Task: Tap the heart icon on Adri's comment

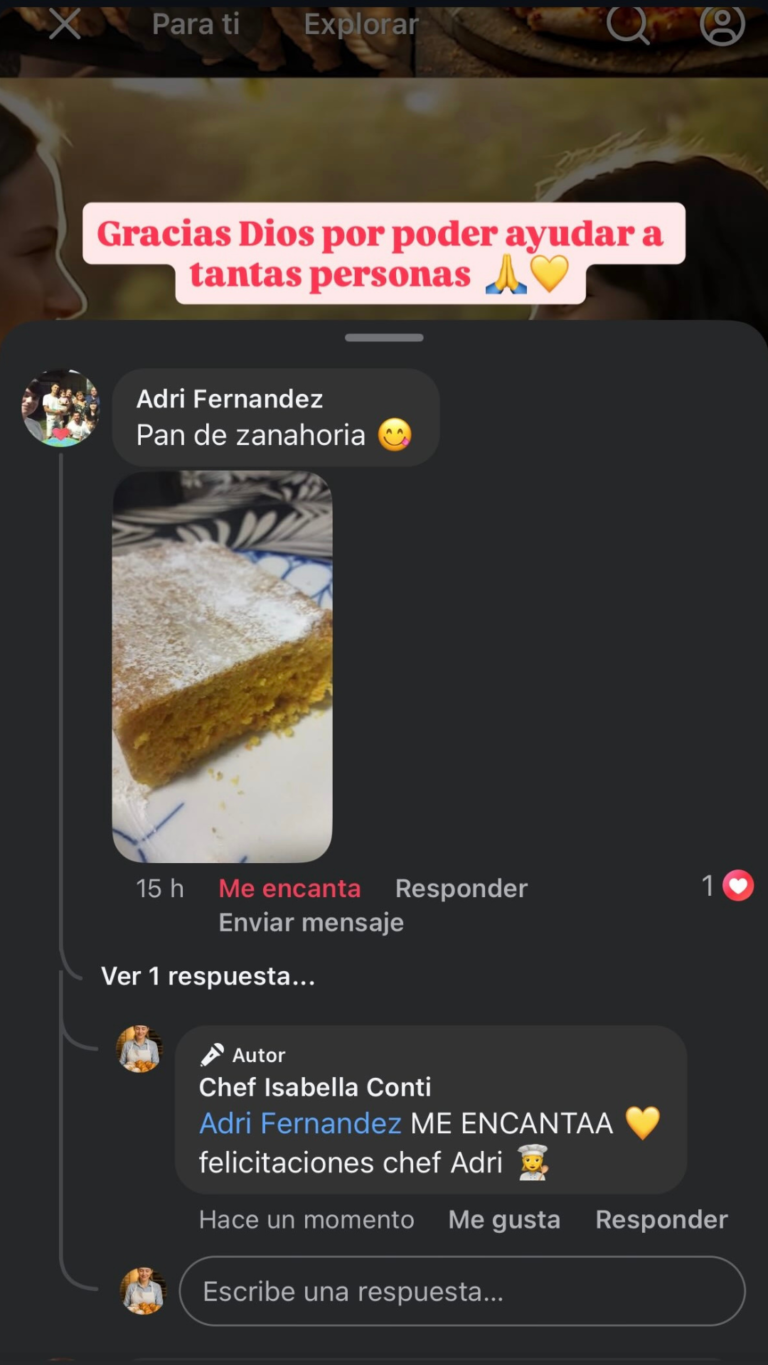Action: tap(738, 885)
